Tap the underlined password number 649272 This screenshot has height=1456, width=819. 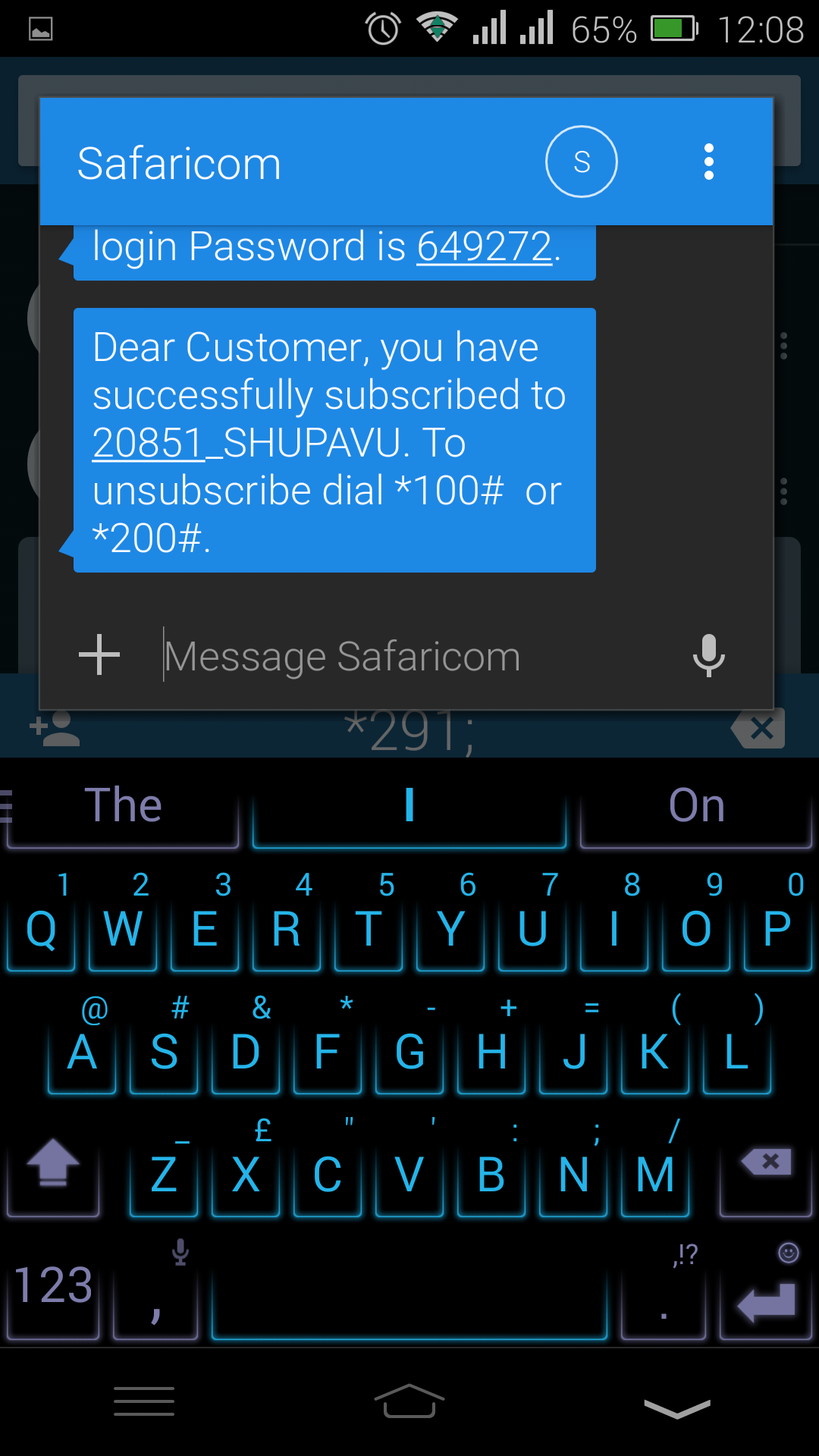click(485, 246)
